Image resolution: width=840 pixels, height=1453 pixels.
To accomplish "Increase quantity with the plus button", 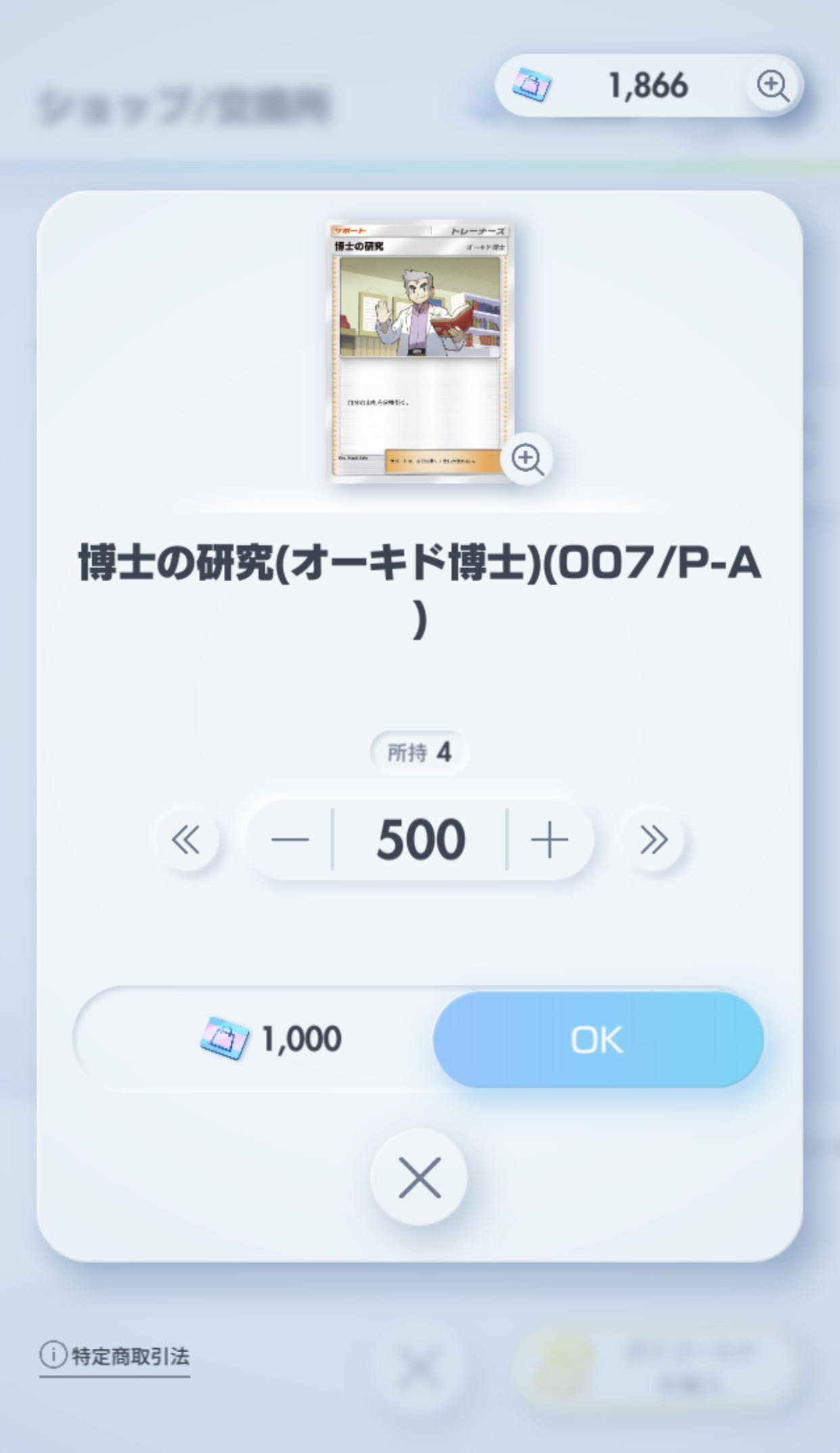I will (549, 840).
